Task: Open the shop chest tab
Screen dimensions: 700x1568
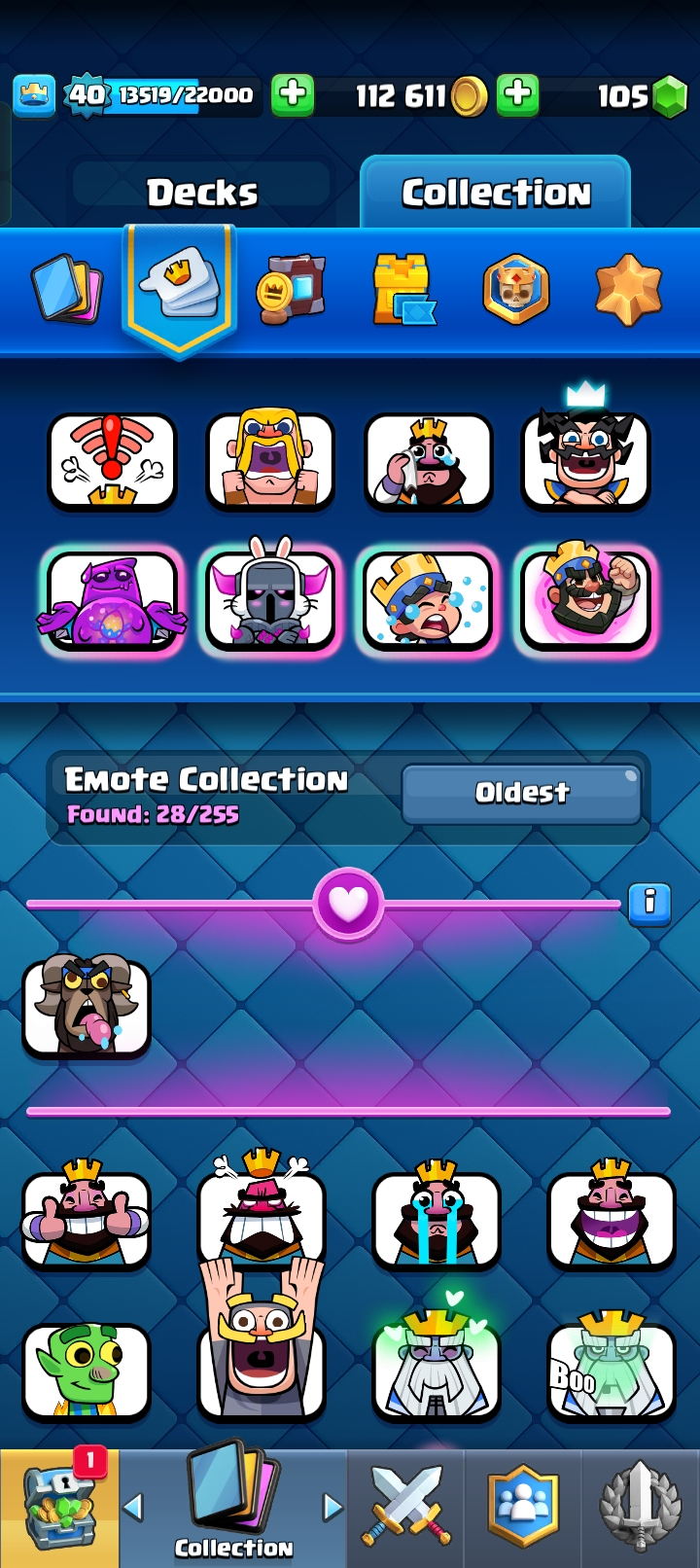Action: (x=59, y=1508)
